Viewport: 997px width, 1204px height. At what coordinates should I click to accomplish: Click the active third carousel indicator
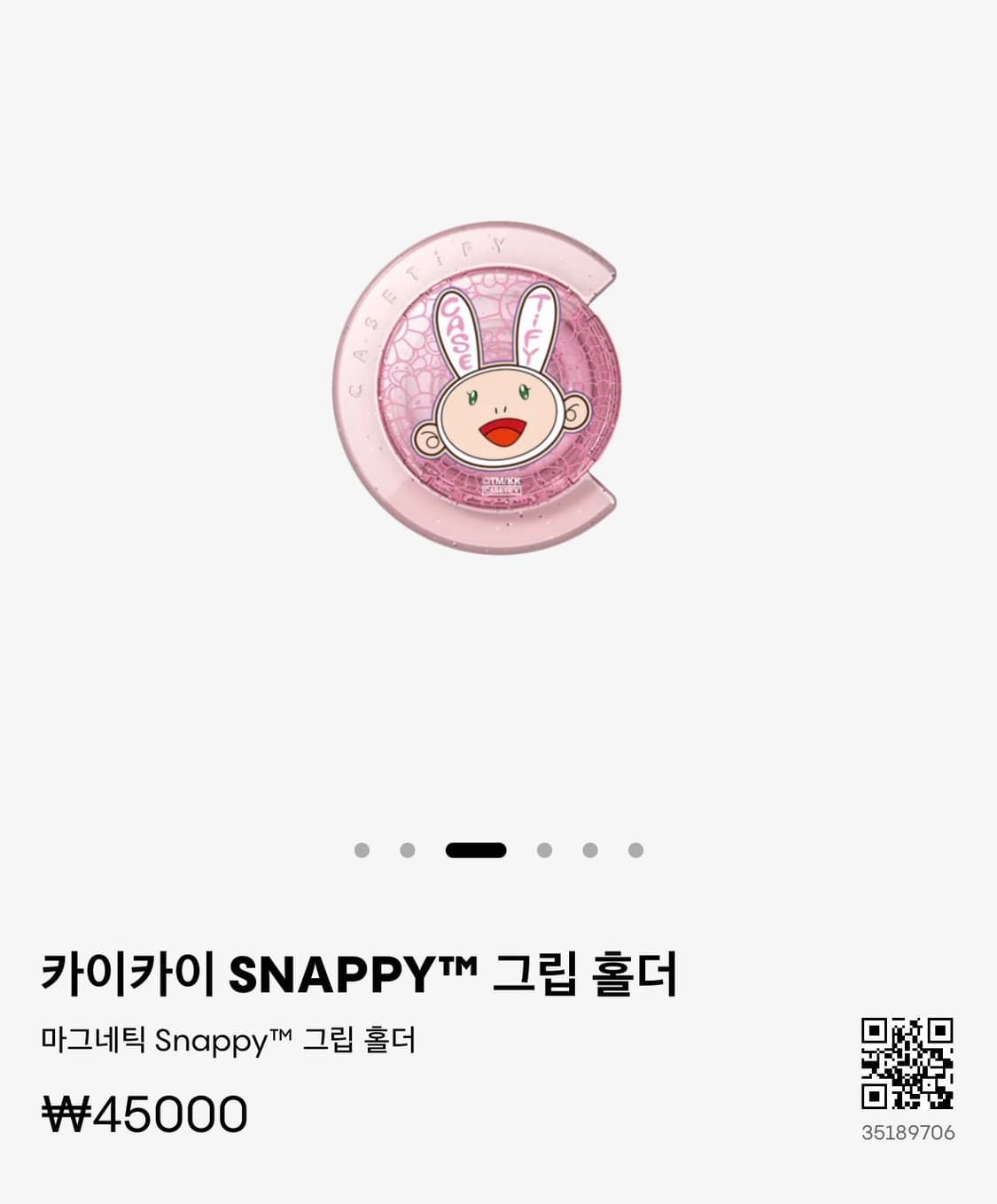pos(475,848)
